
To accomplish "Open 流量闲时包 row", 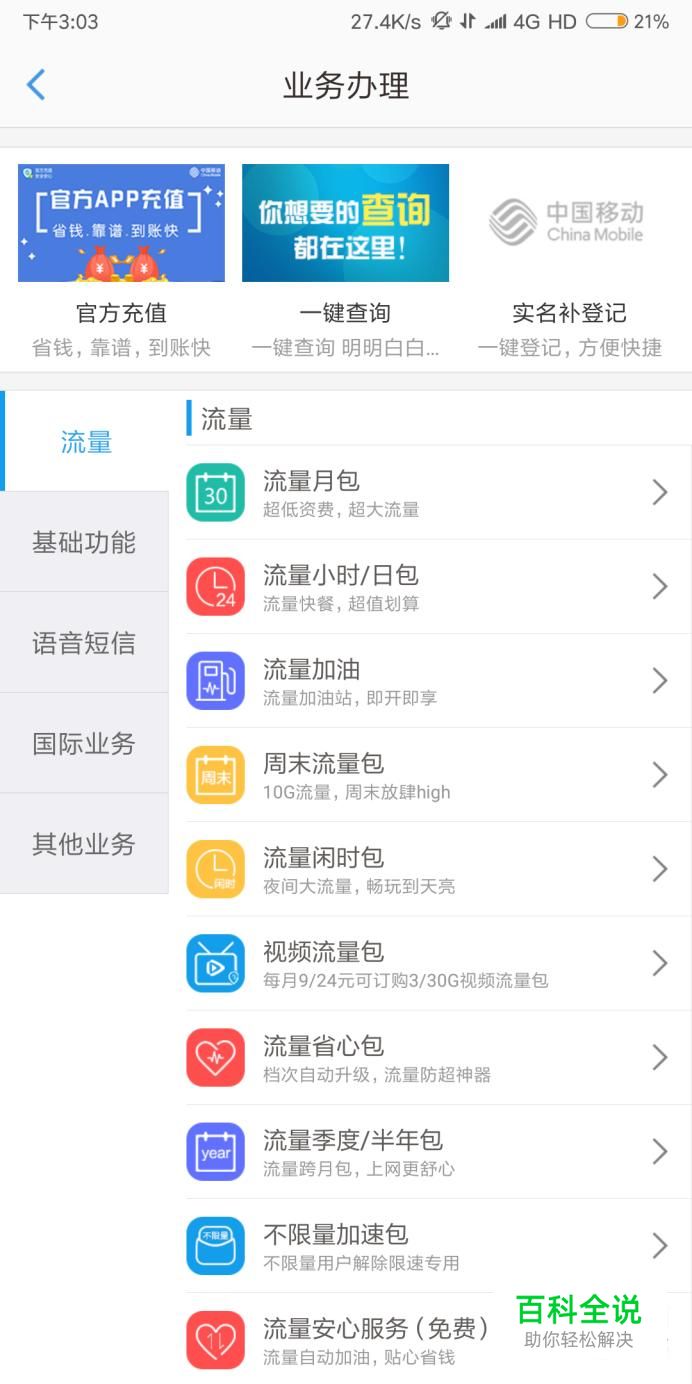I will pyautogui.click(x=438, y=869).
